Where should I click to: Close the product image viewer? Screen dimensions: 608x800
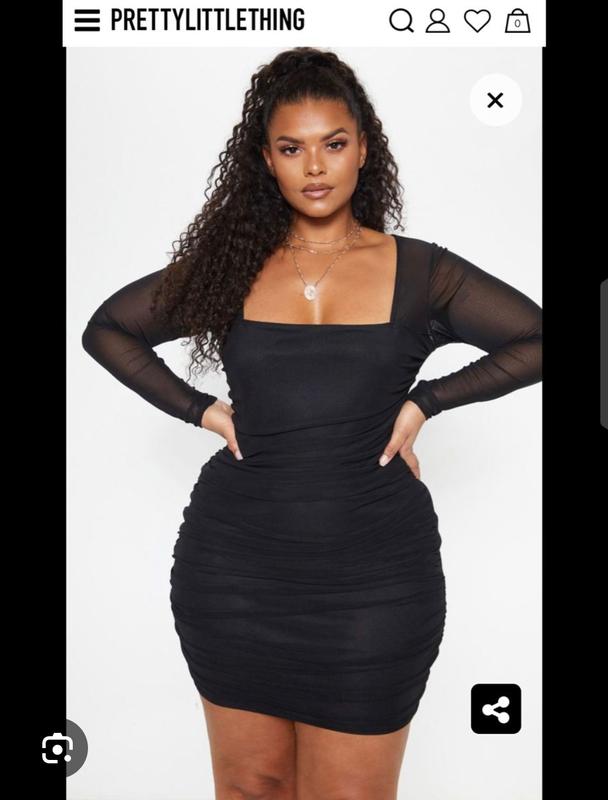[495, 100]
